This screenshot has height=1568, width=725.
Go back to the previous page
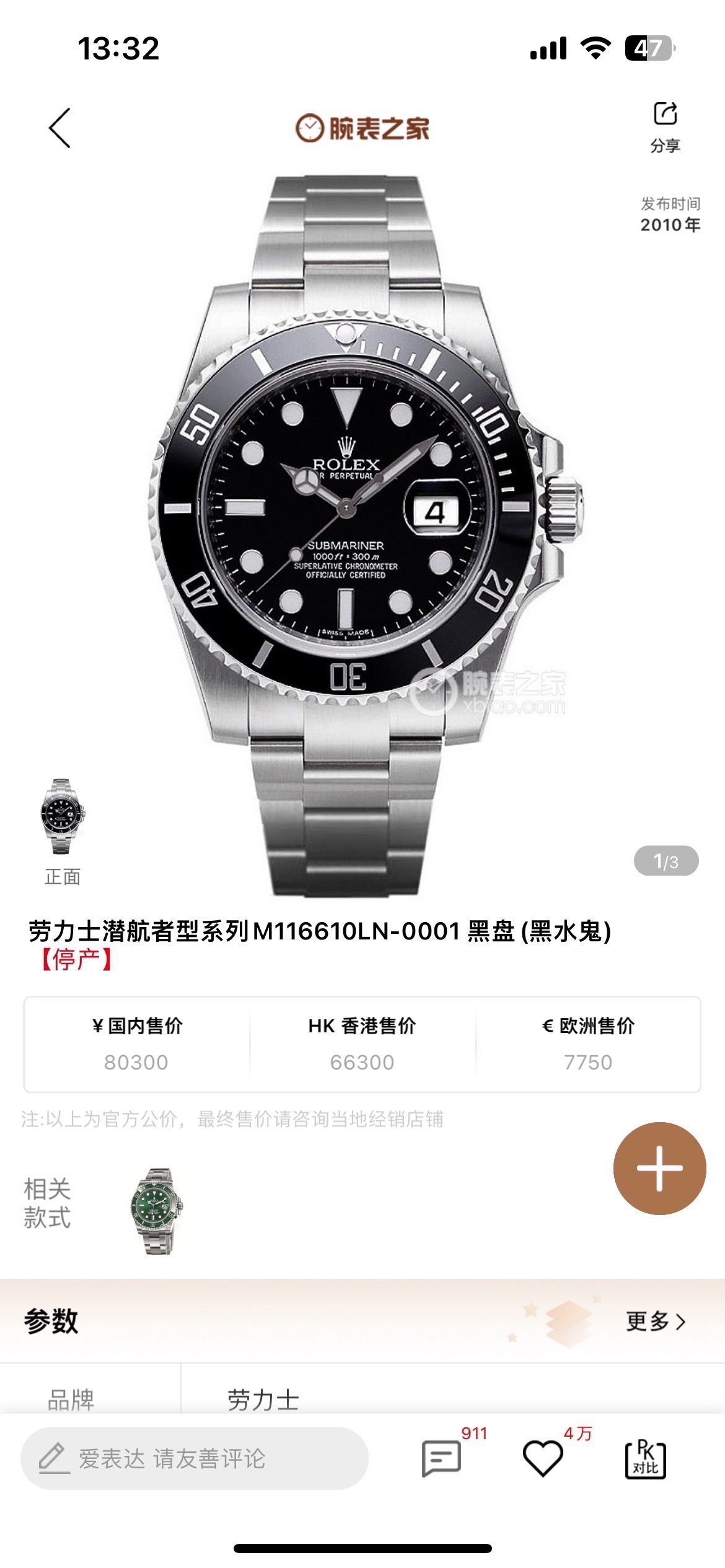pos(59,128)
